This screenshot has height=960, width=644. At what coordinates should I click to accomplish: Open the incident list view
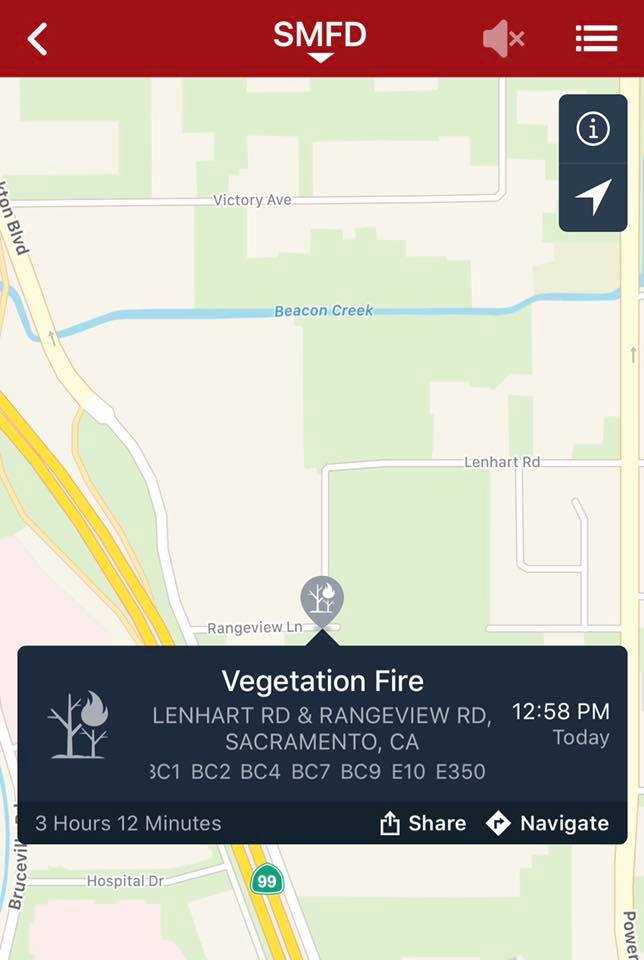(596, 39)
